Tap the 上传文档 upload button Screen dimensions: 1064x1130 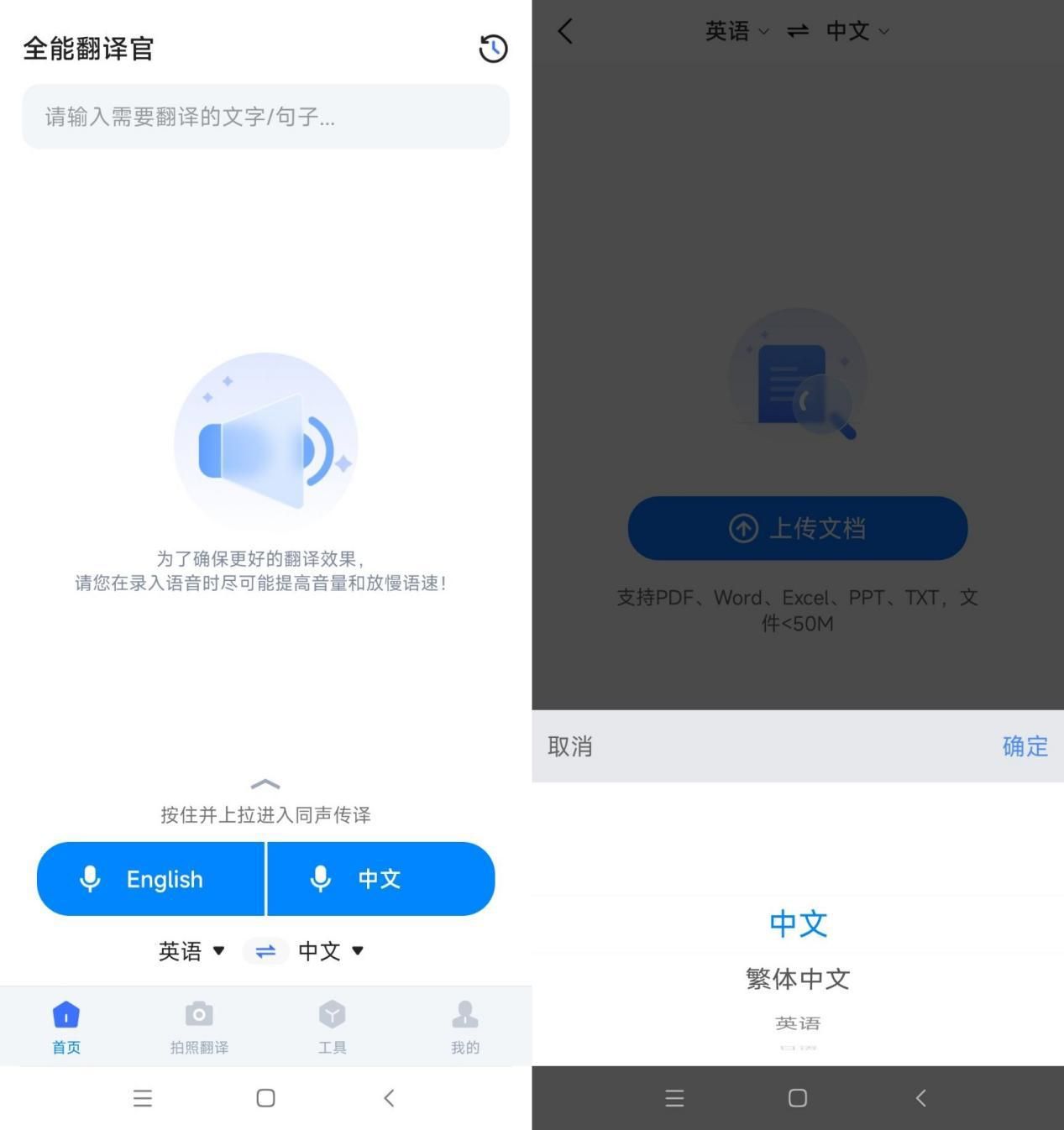point(796,528)
